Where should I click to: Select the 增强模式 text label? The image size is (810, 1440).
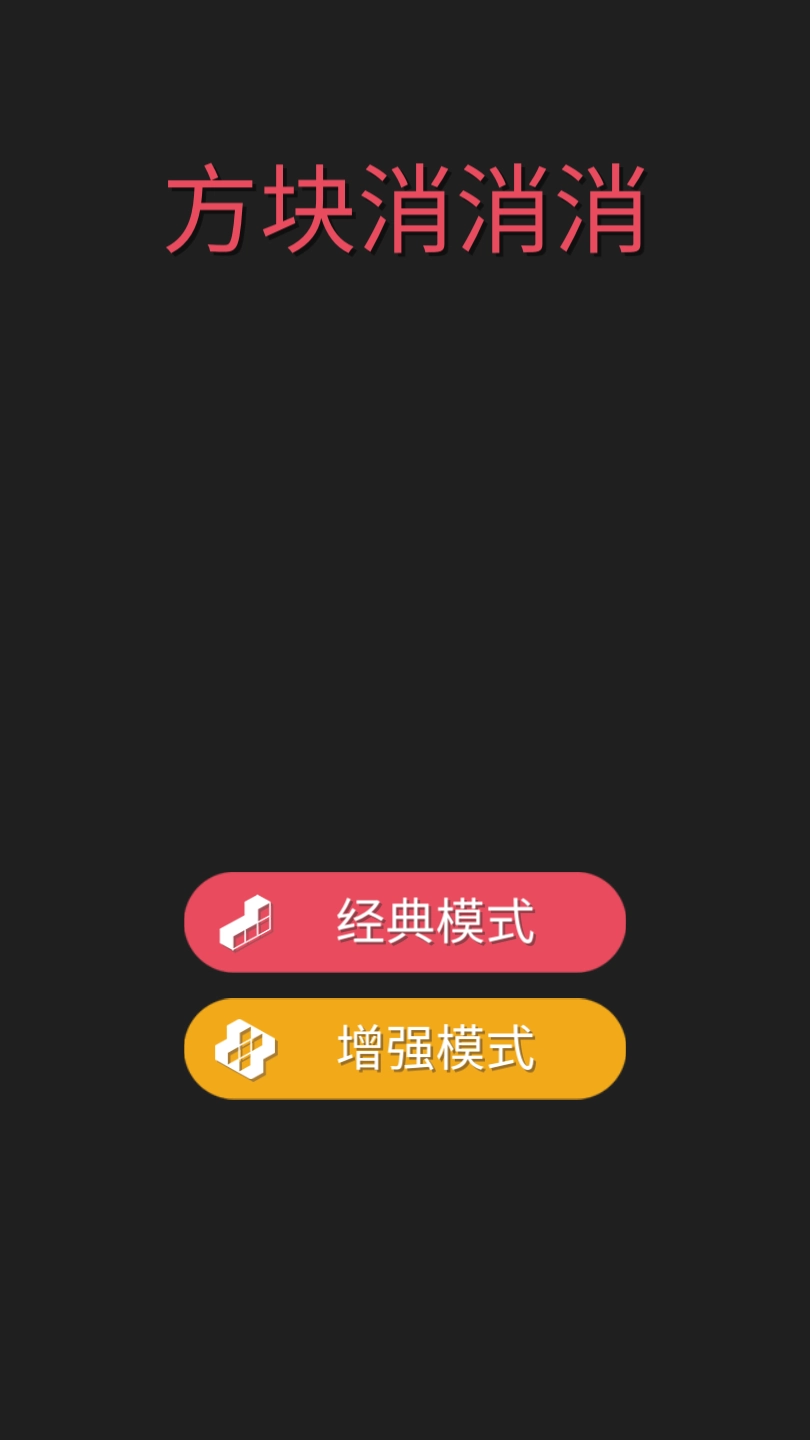[x=437, y=1048]
